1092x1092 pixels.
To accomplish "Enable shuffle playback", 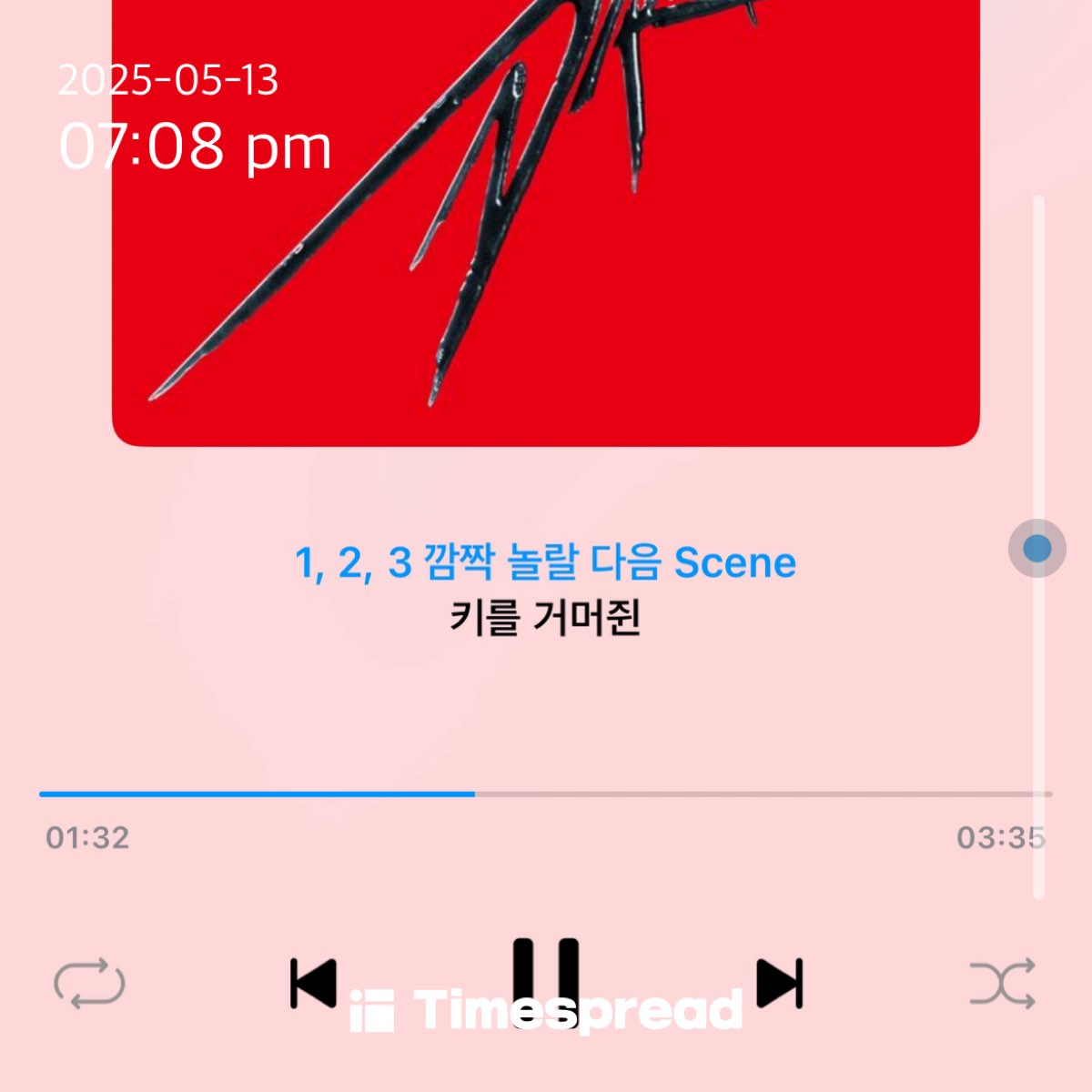I will click(x=1002, y=984).
